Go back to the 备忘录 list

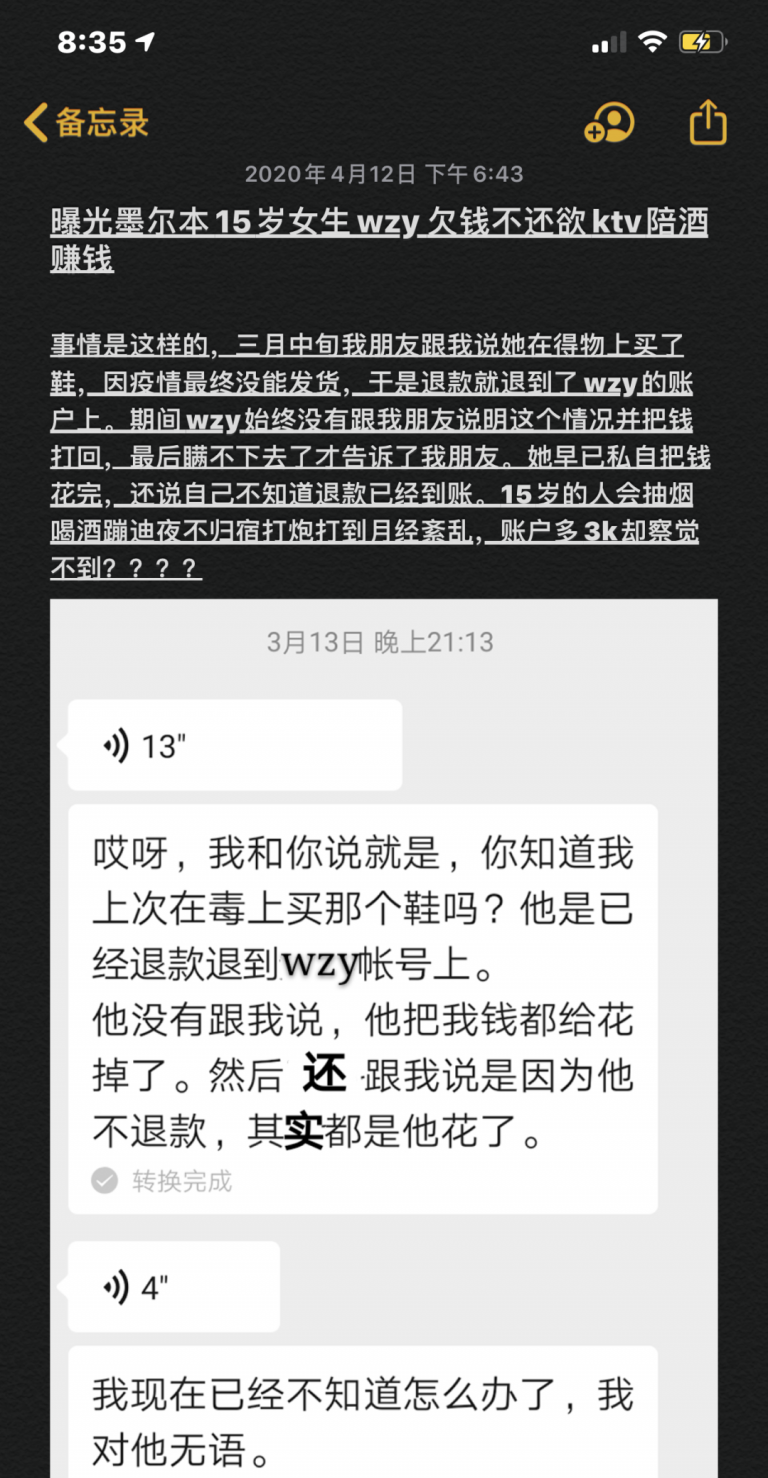86,123
